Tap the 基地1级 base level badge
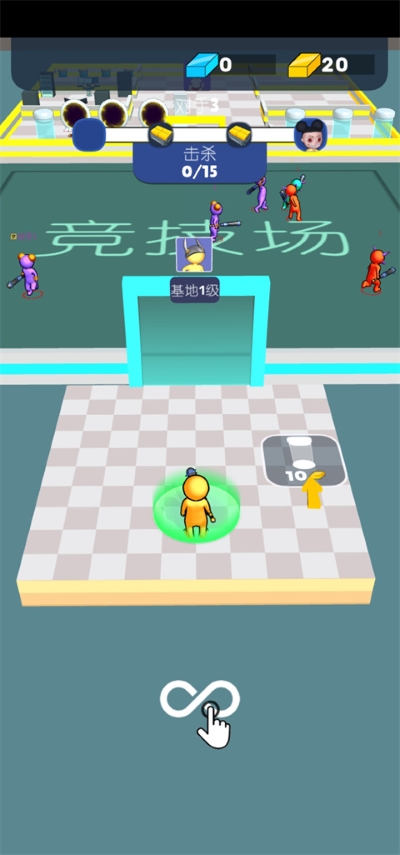 [x=195, y=290]
